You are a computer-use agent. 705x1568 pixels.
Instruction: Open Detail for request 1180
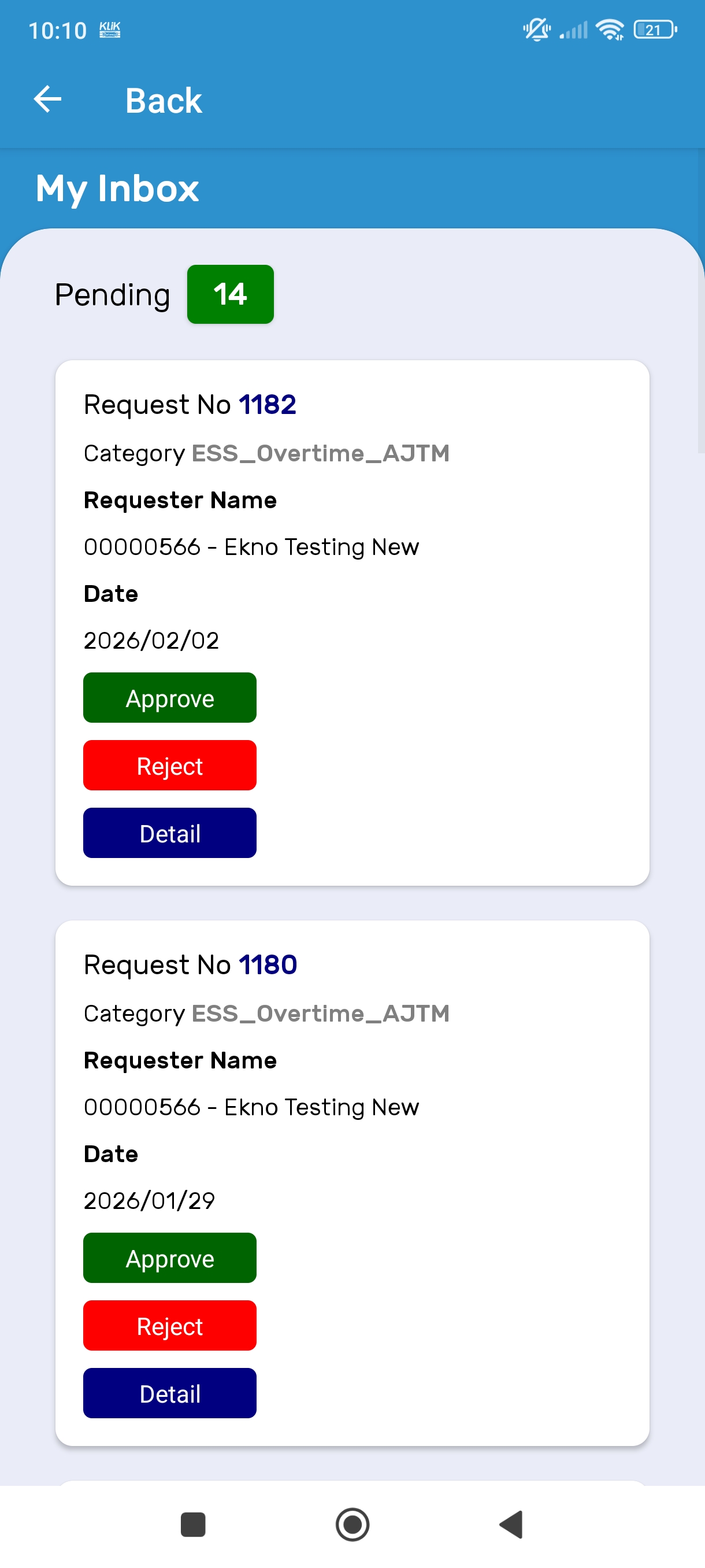click(x=170, y=1393)
